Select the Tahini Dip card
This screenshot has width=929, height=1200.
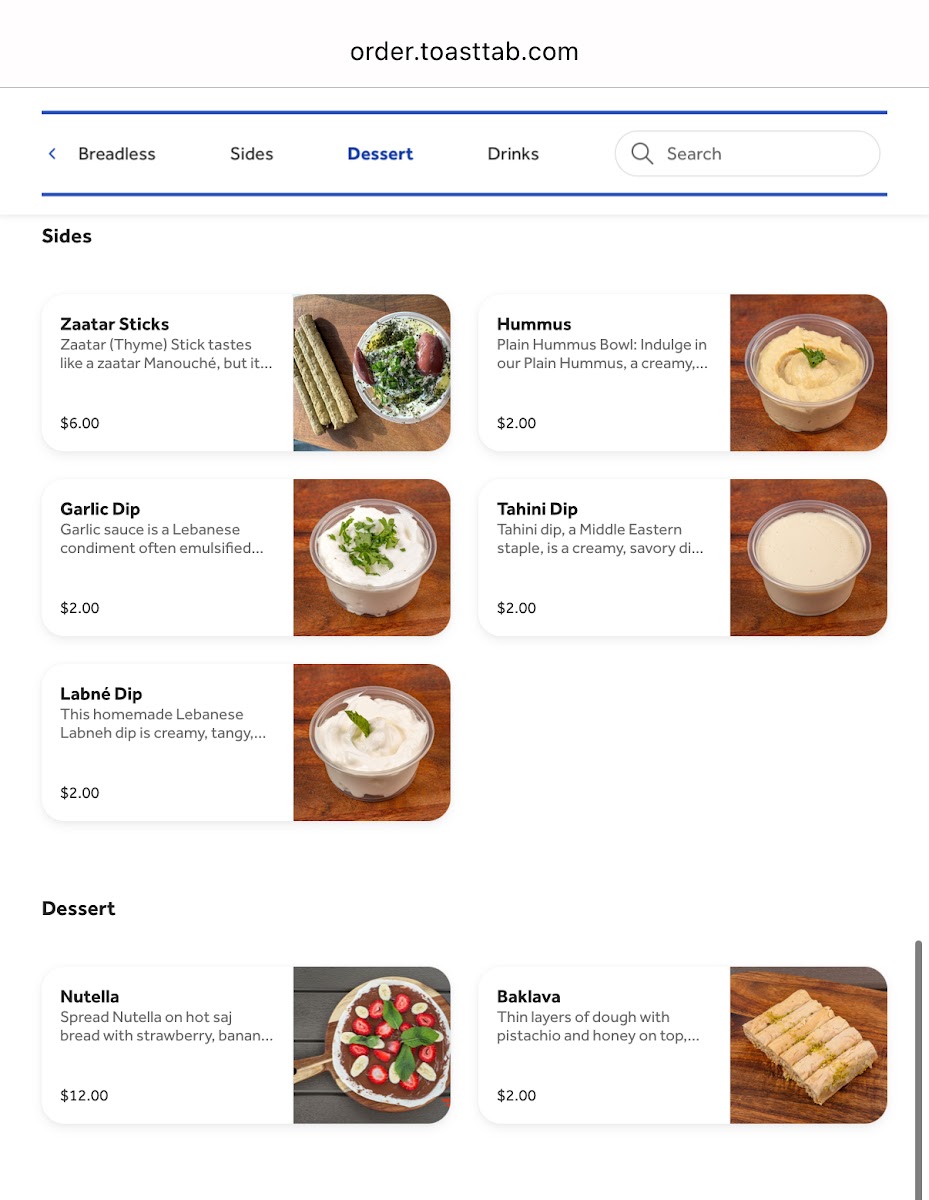[x=682, y=558]
